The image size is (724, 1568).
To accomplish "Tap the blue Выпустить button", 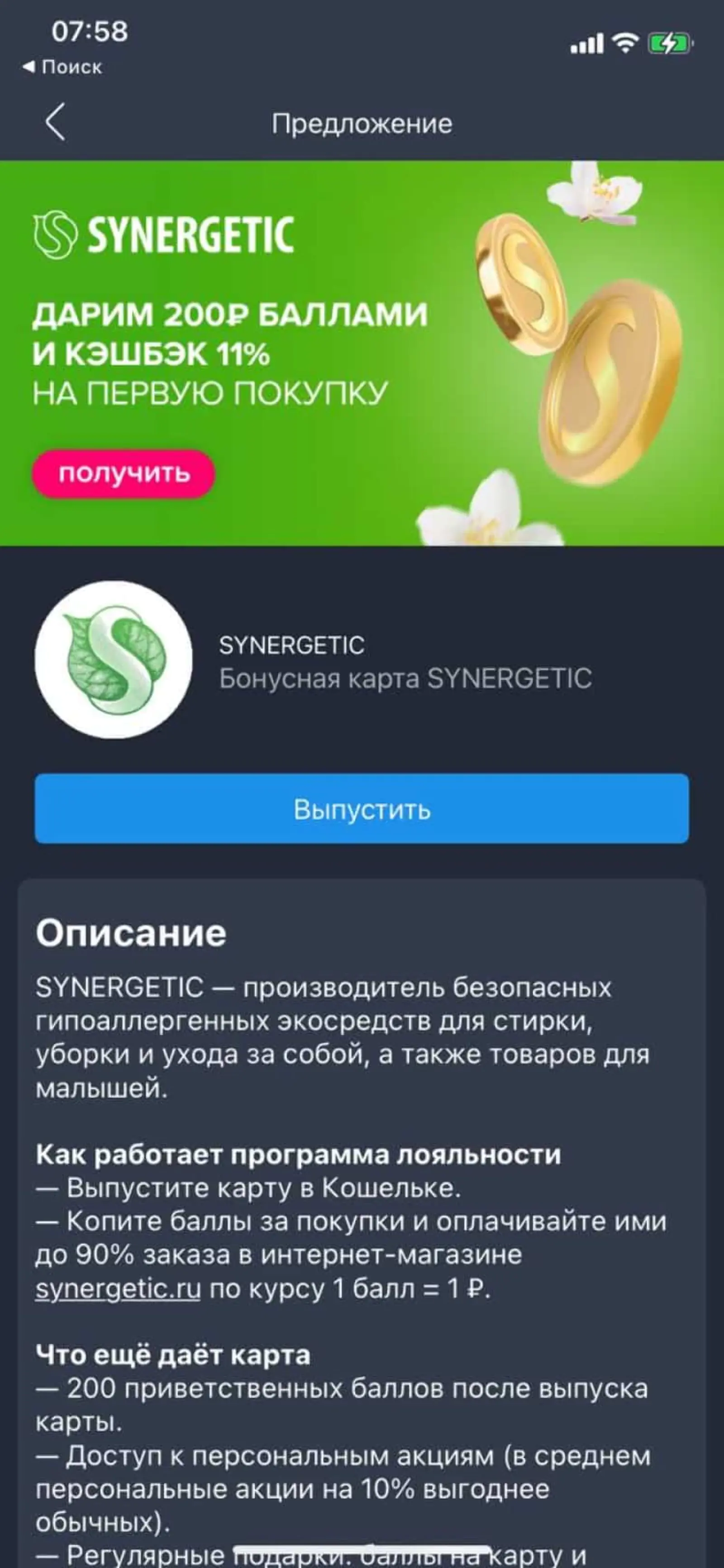I will [362, 809].
